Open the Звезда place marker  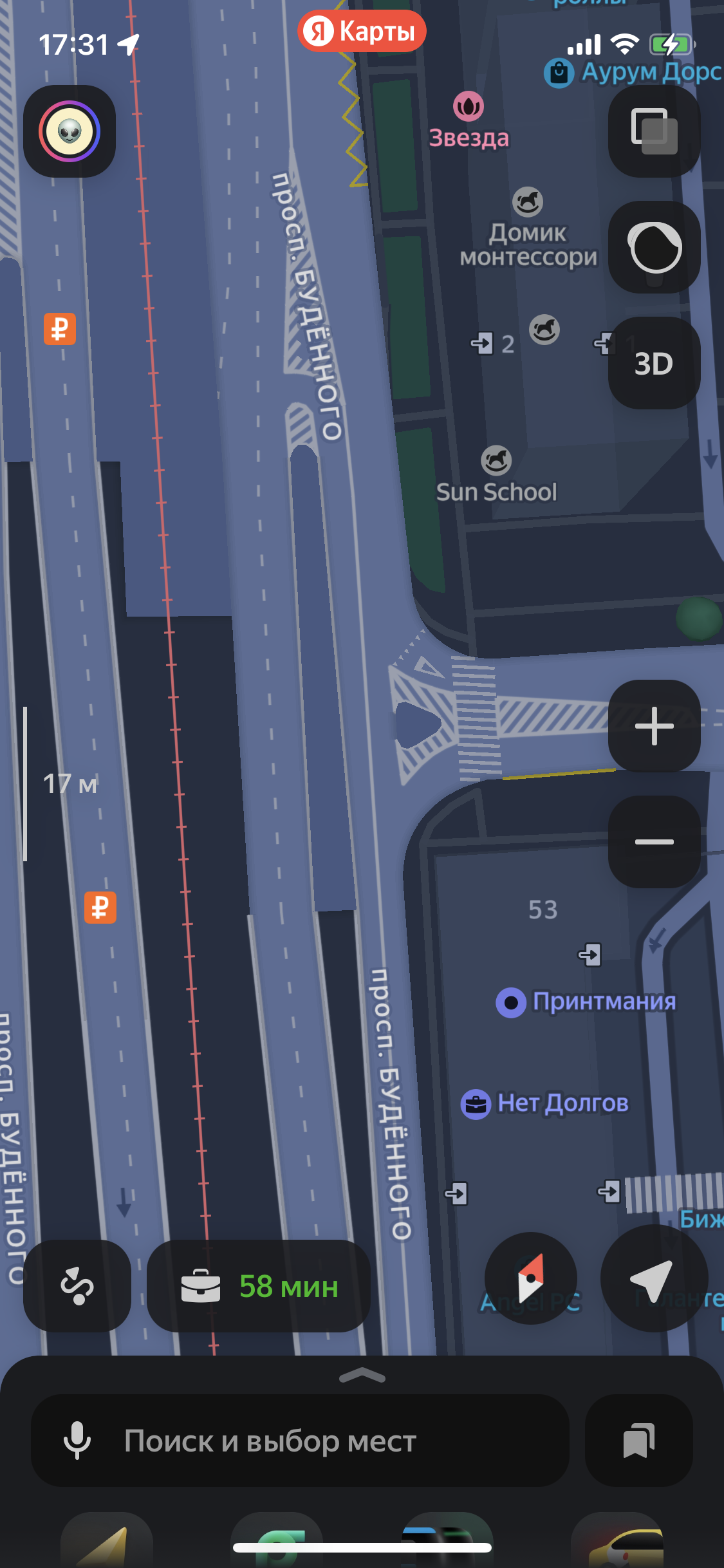(469, 107)
